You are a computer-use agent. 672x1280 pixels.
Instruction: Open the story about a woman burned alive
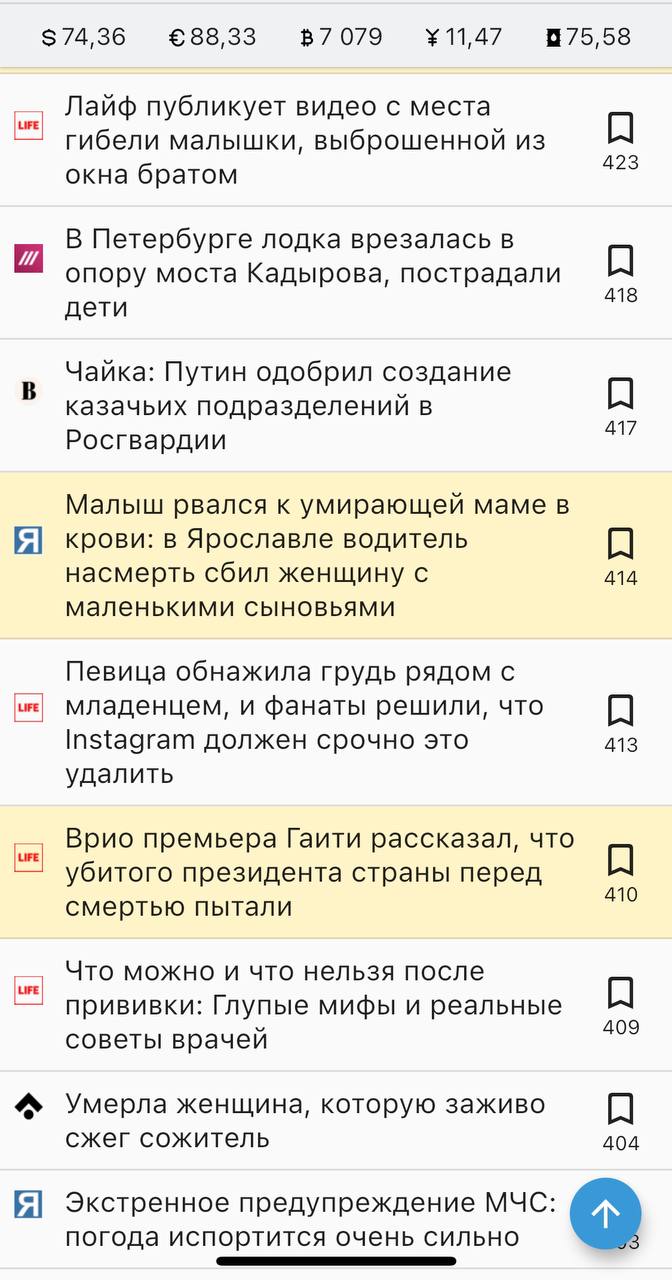305,1121
